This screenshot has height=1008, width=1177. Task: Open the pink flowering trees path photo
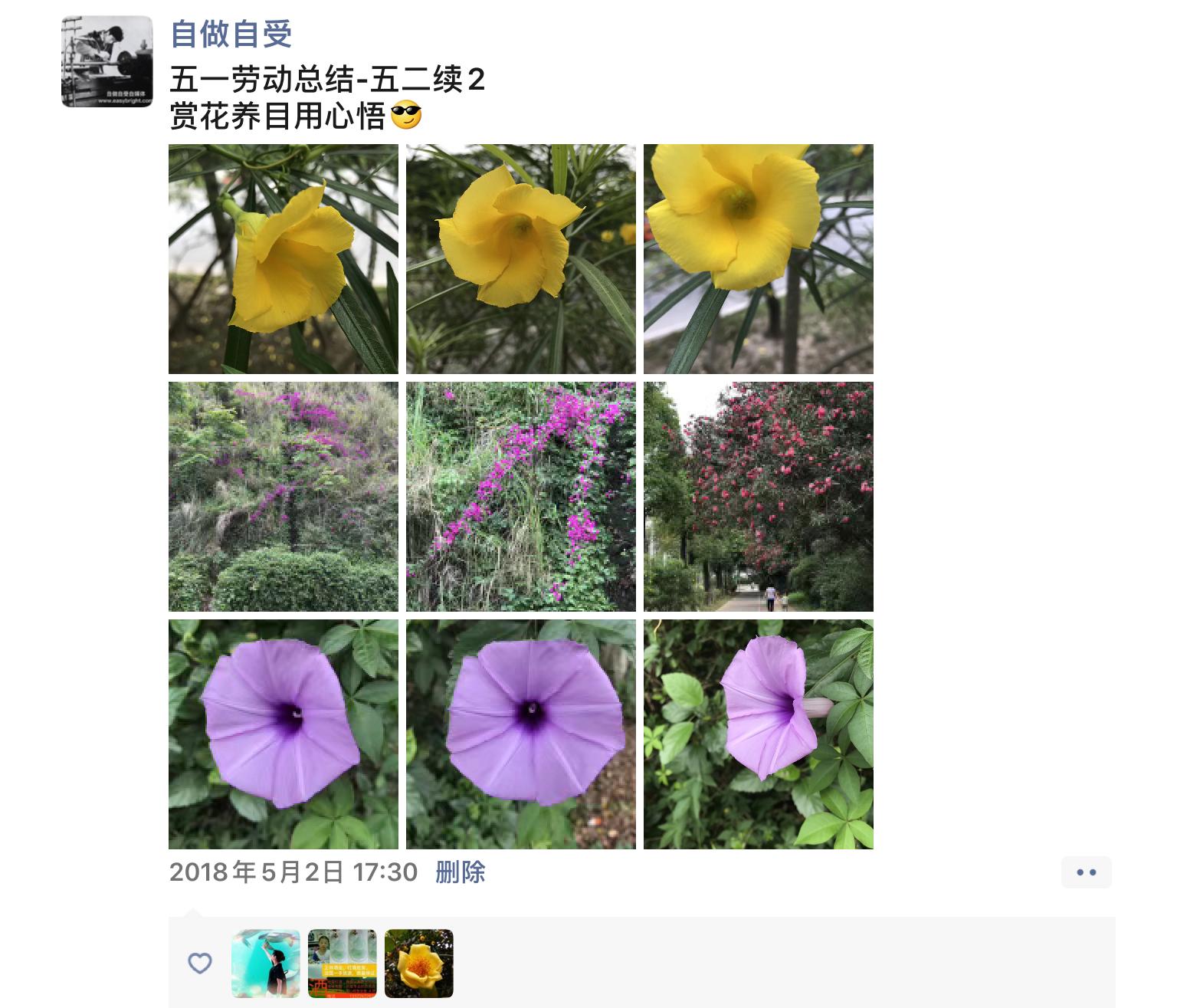click(x=759, y=497)
